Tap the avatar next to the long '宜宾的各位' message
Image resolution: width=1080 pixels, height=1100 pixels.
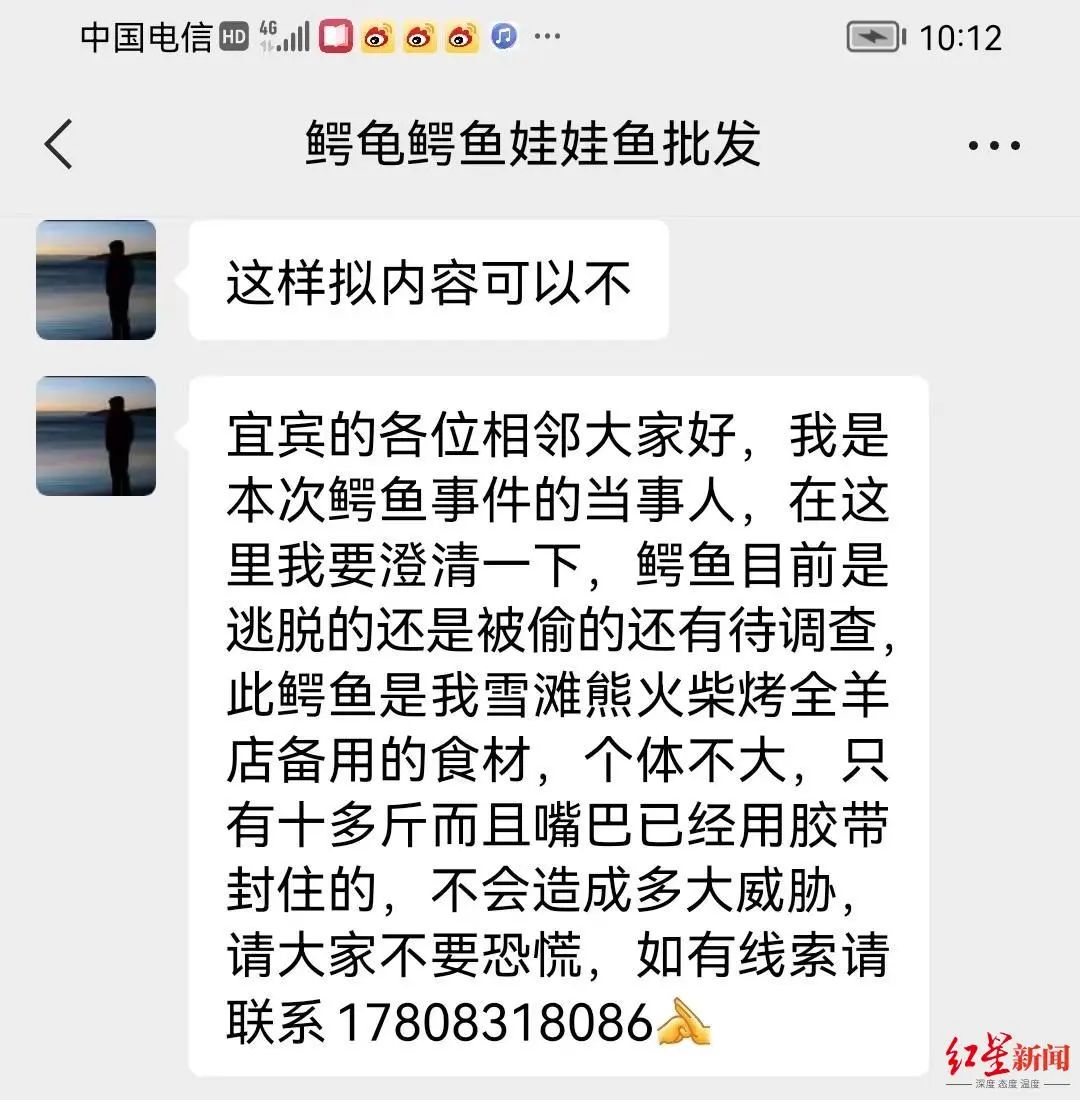pos(96,436)
